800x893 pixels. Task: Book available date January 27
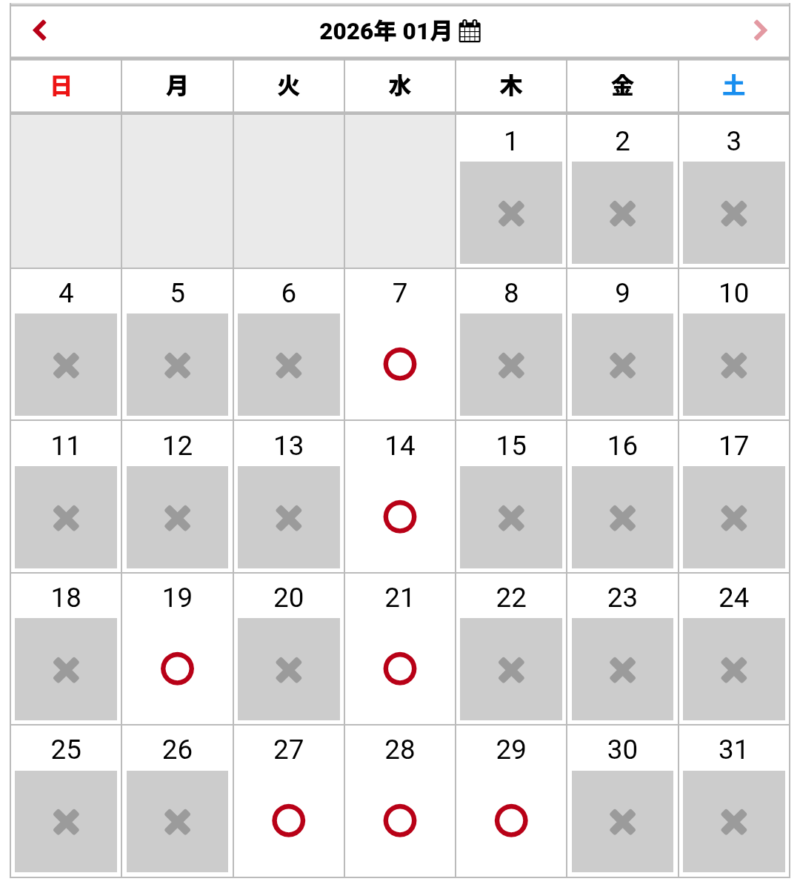(288, 820)
